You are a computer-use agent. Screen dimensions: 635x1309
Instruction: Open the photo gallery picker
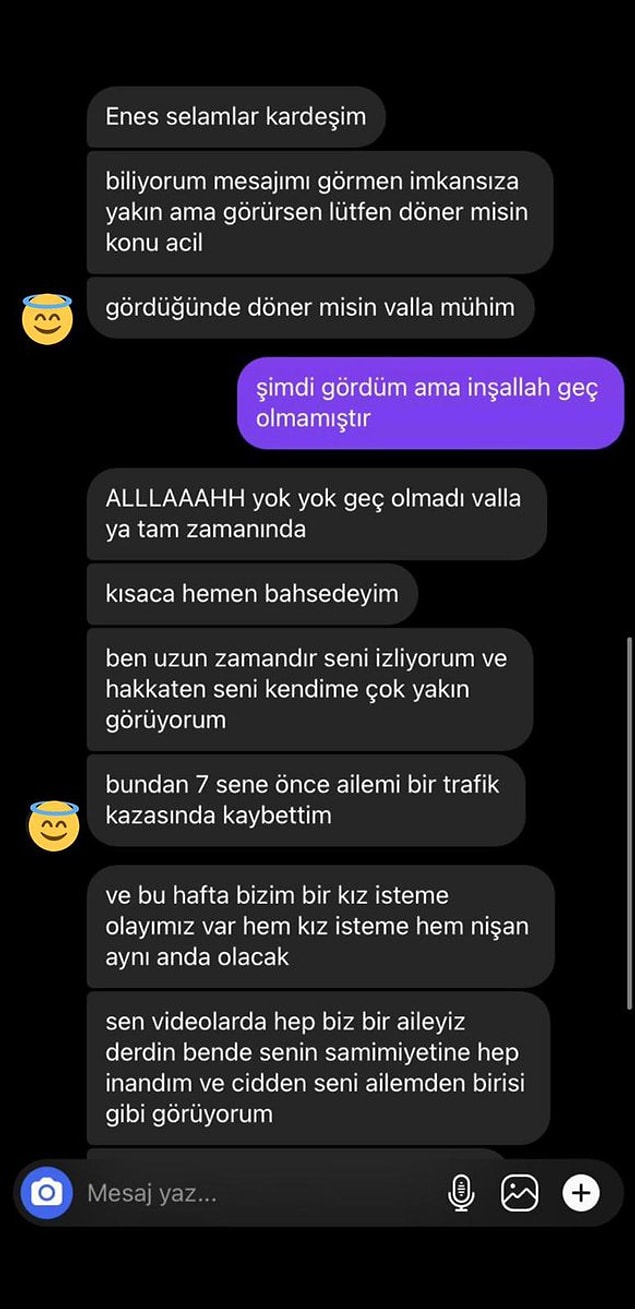(x=520, y=1192)
